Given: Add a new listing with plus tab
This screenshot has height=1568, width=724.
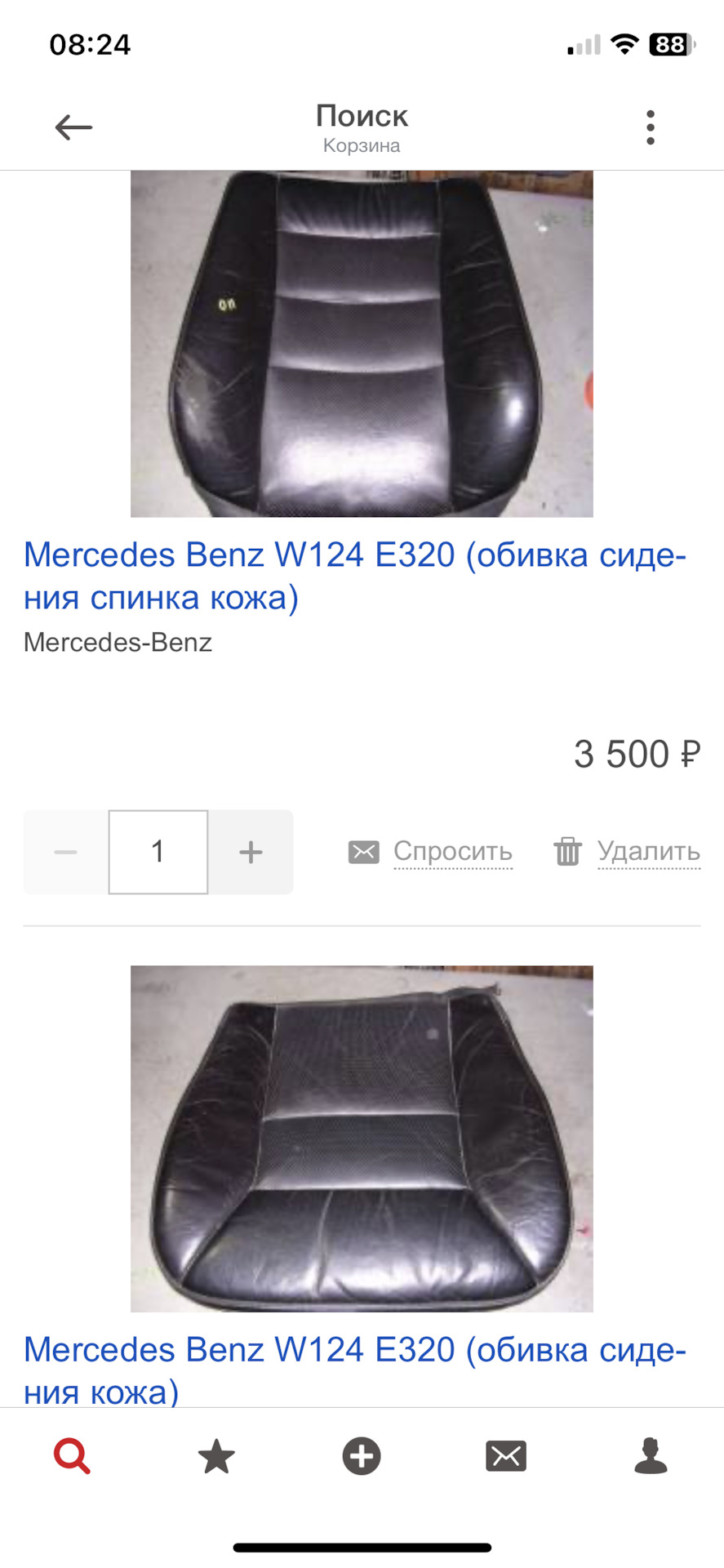Looking at the screenshot, I should pos(362,1456).
